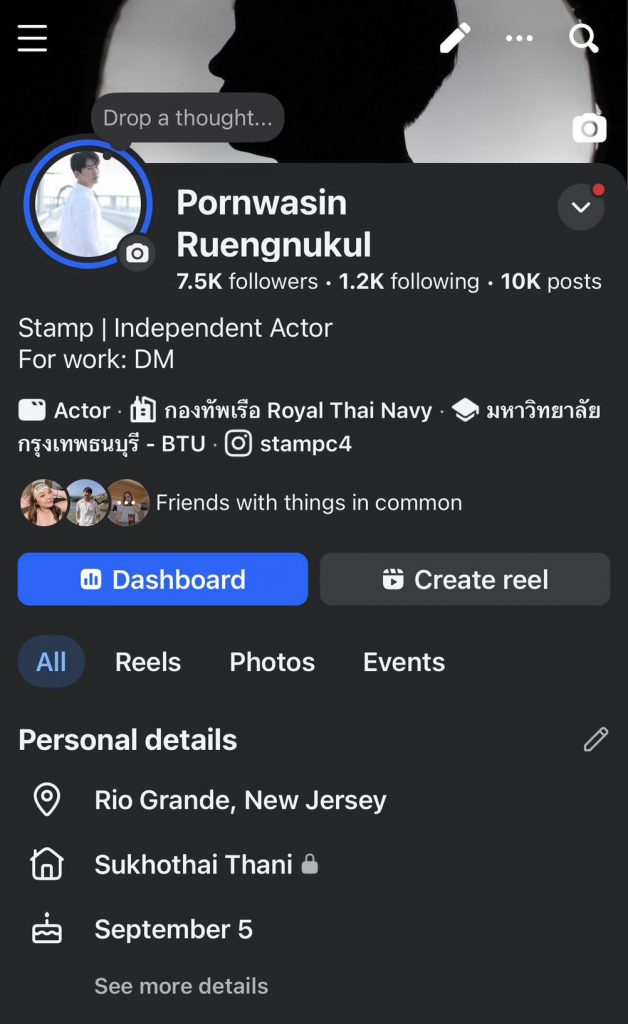Search within this profile
Viewport: 628px width, 1024px height.
coord(583,39)
